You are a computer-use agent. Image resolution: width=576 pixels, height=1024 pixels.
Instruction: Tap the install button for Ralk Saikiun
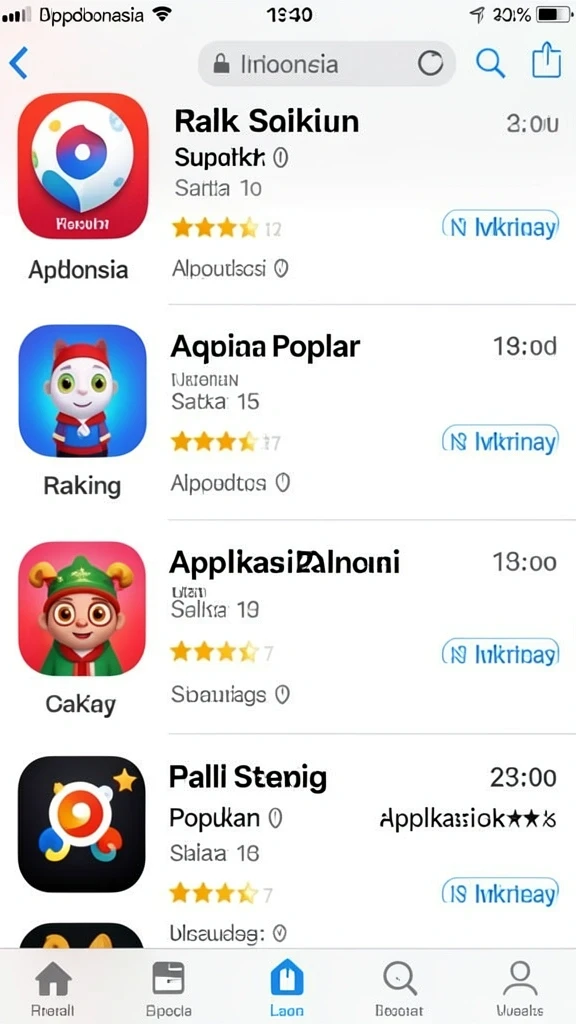[500, 227]
